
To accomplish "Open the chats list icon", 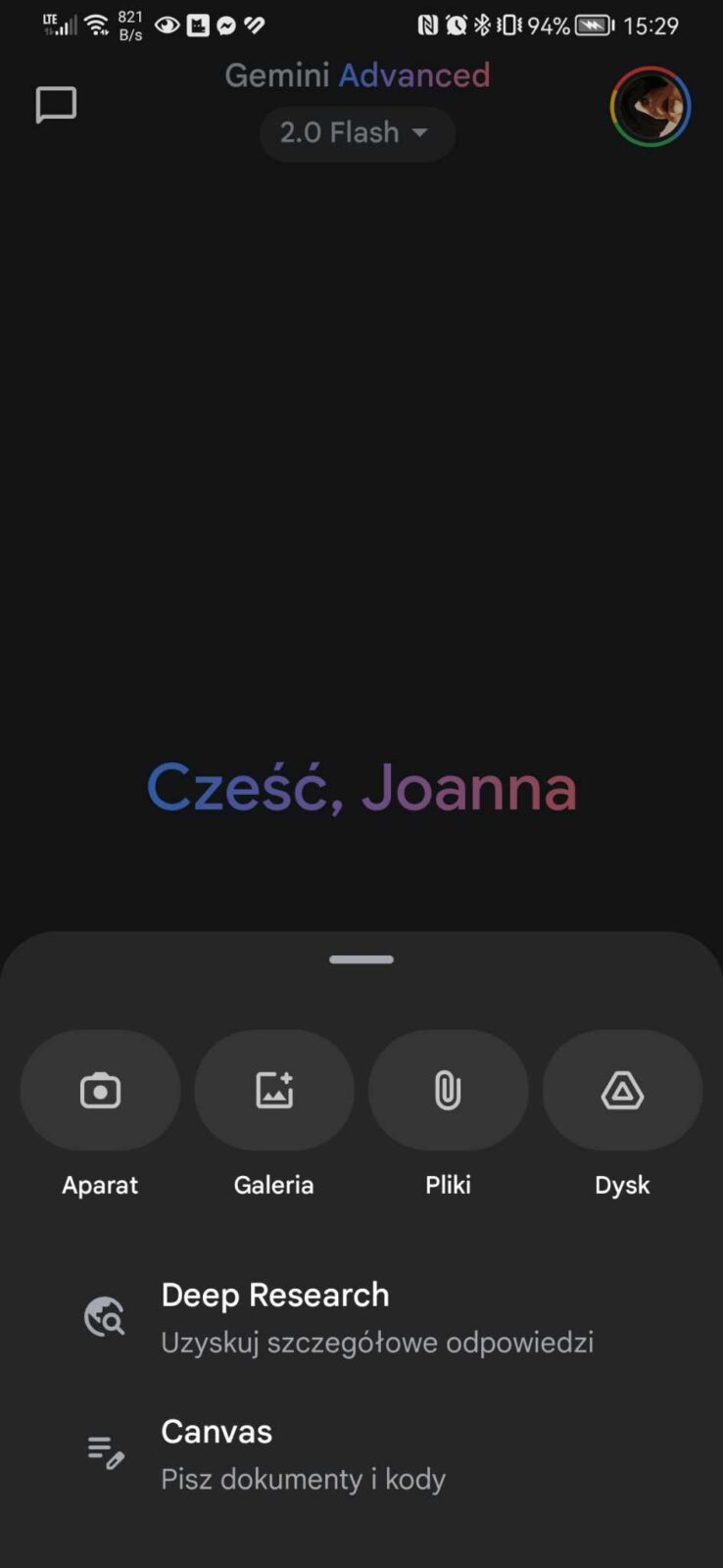I will 56,105.
